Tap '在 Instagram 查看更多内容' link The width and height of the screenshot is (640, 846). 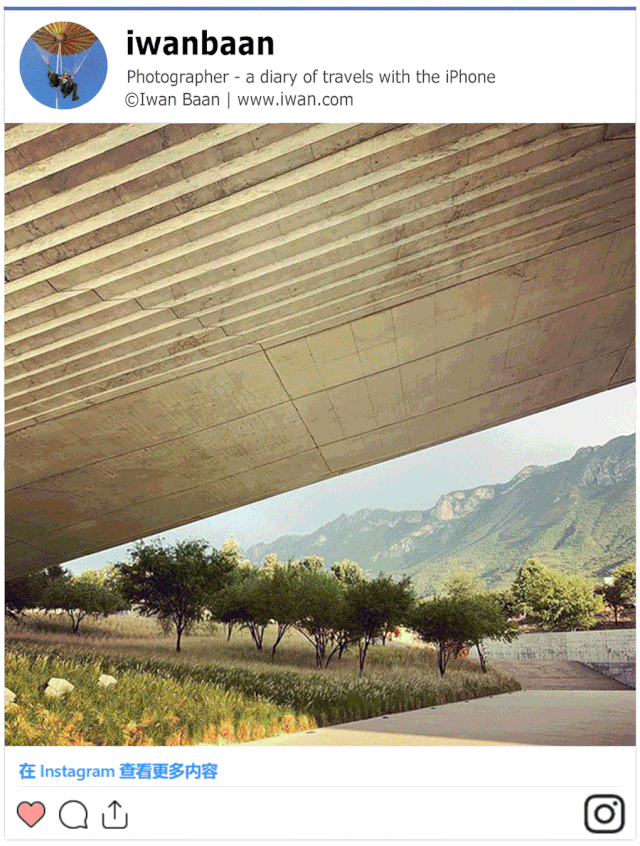click(118, 771)
